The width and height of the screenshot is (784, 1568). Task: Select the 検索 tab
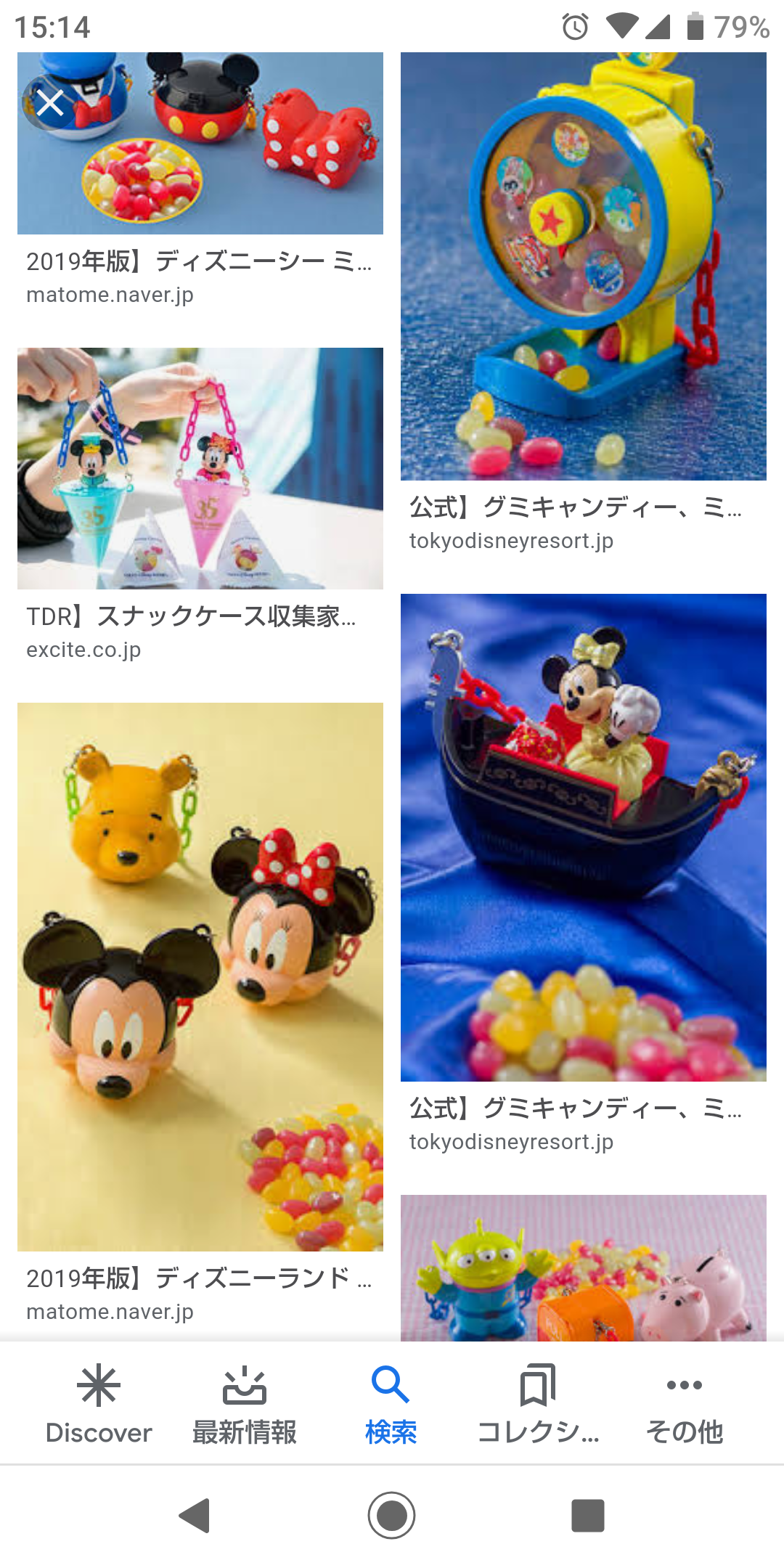point(391,1404)
